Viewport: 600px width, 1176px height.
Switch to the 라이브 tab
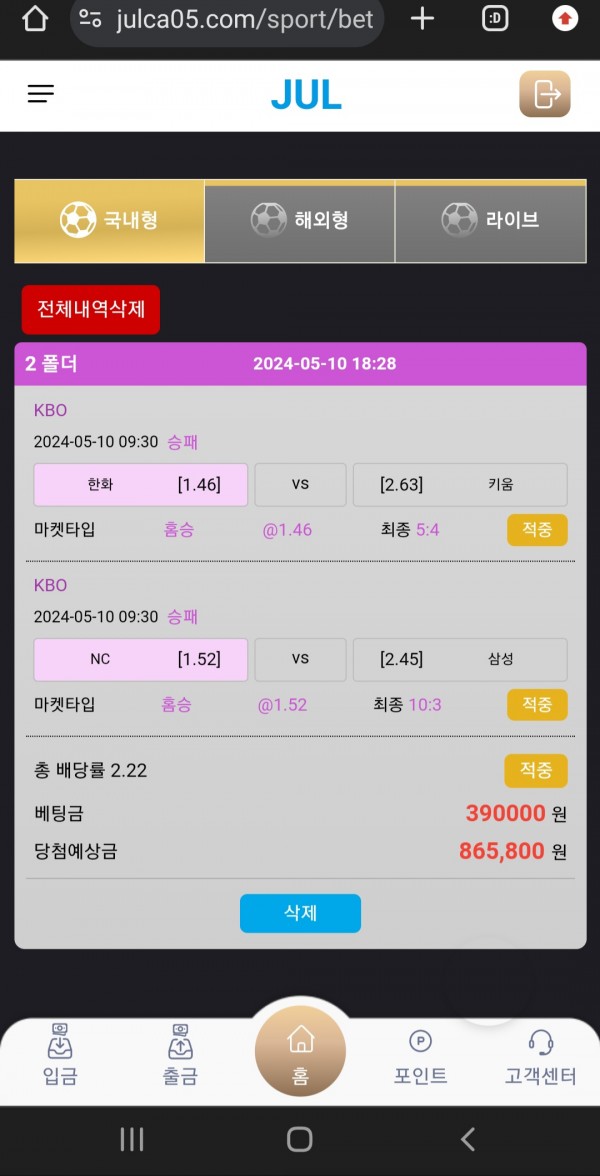tap(490, 221)
